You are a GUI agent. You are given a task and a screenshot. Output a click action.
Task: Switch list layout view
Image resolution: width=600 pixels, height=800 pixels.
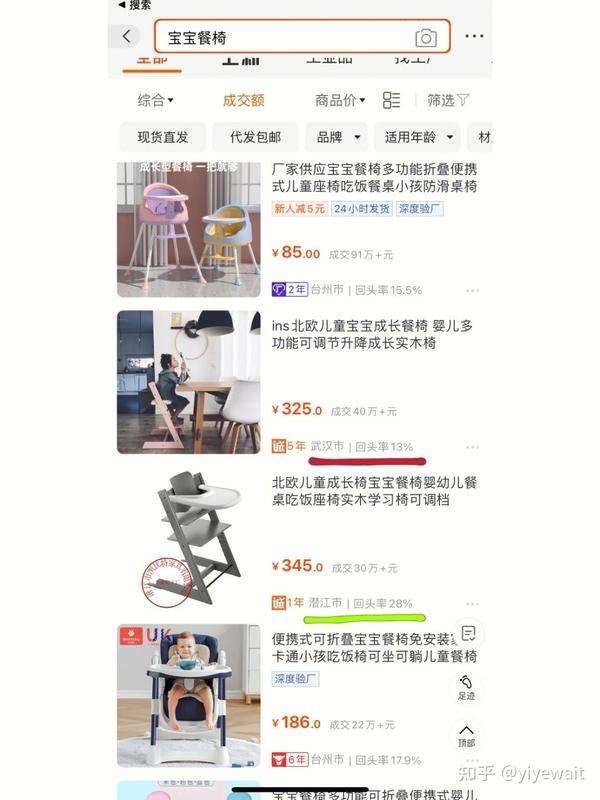392,100
